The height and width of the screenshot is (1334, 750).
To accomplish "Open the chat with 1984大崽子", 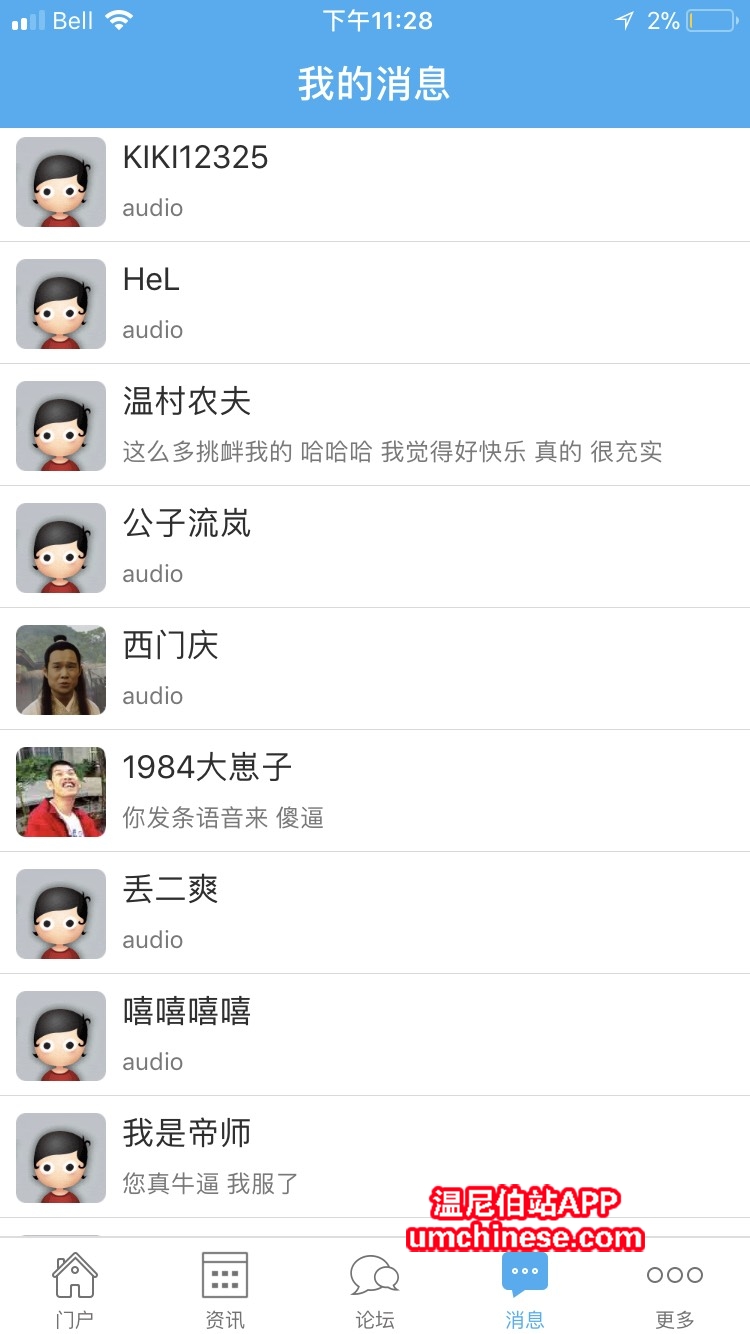I will point(375,791).
